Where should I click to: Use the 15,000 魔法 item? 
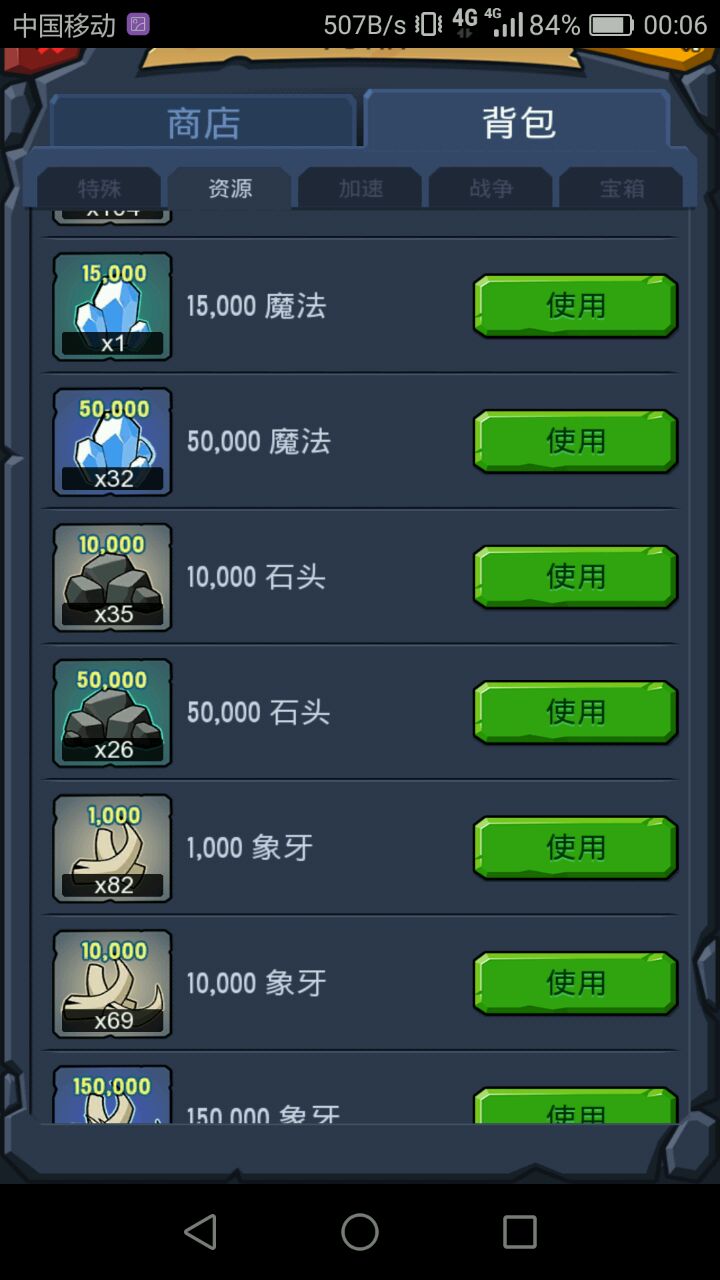(x=575, y=306)
